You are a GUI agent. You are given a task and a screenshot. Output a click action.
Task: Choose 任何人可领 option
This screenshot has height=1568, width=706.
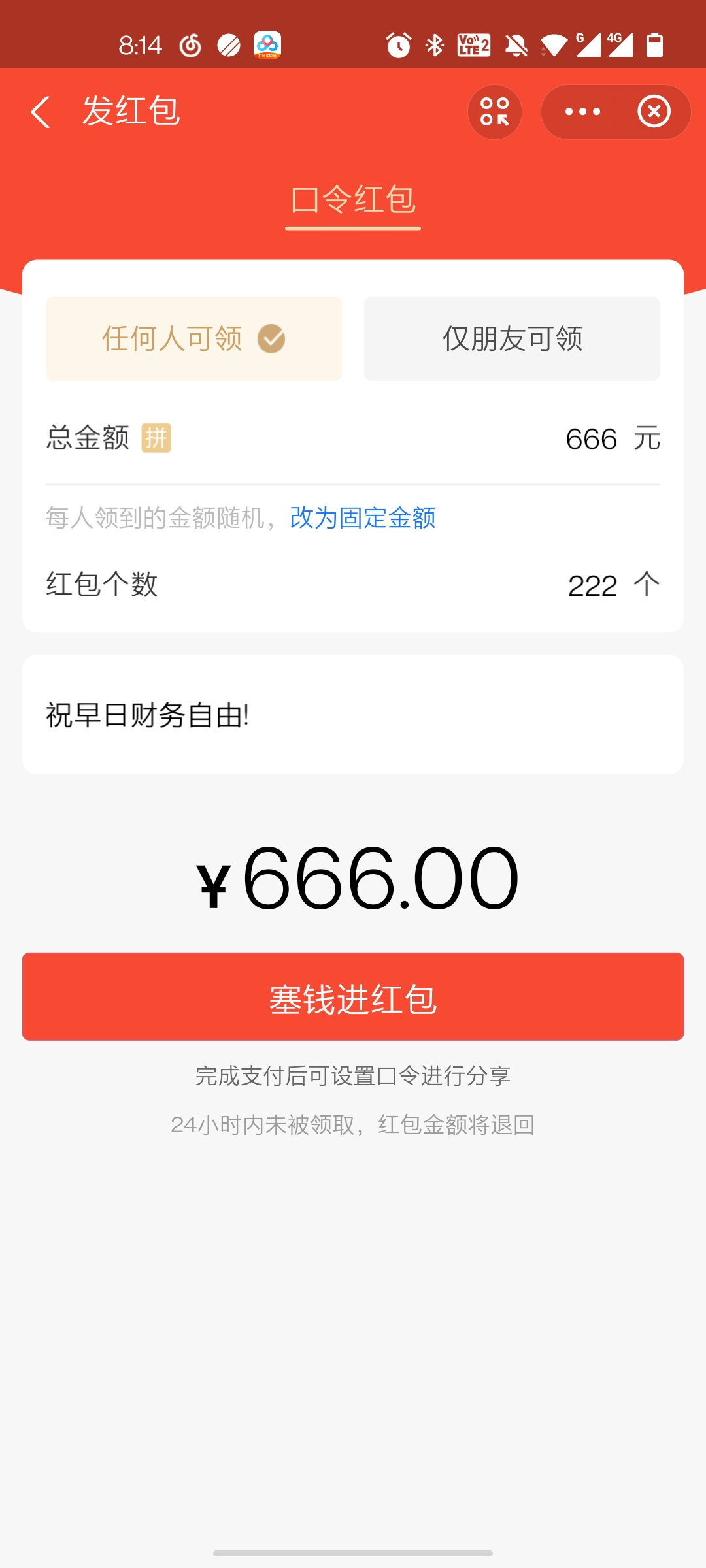pos(193,338)
